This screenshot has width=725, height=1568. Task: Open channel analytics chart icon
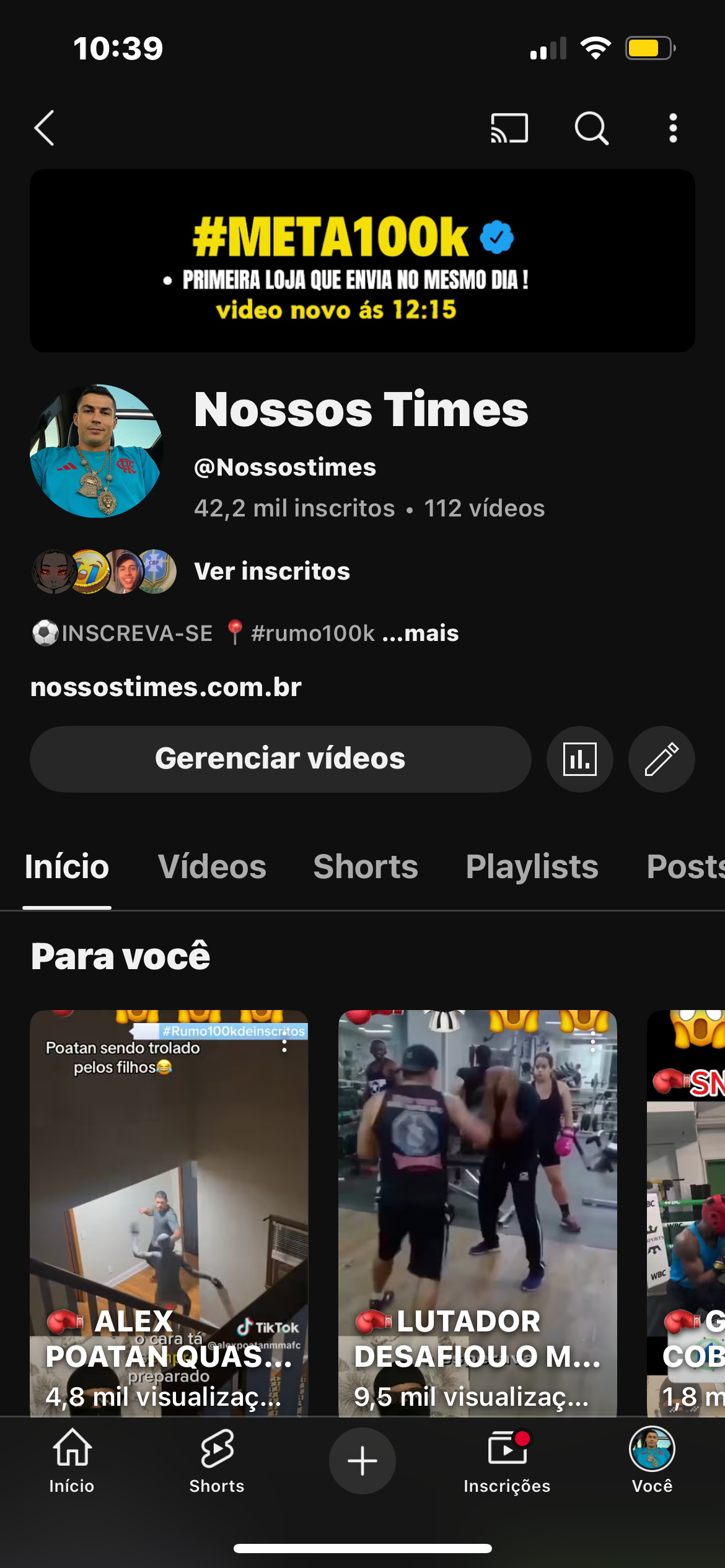(x=579, y=759)
